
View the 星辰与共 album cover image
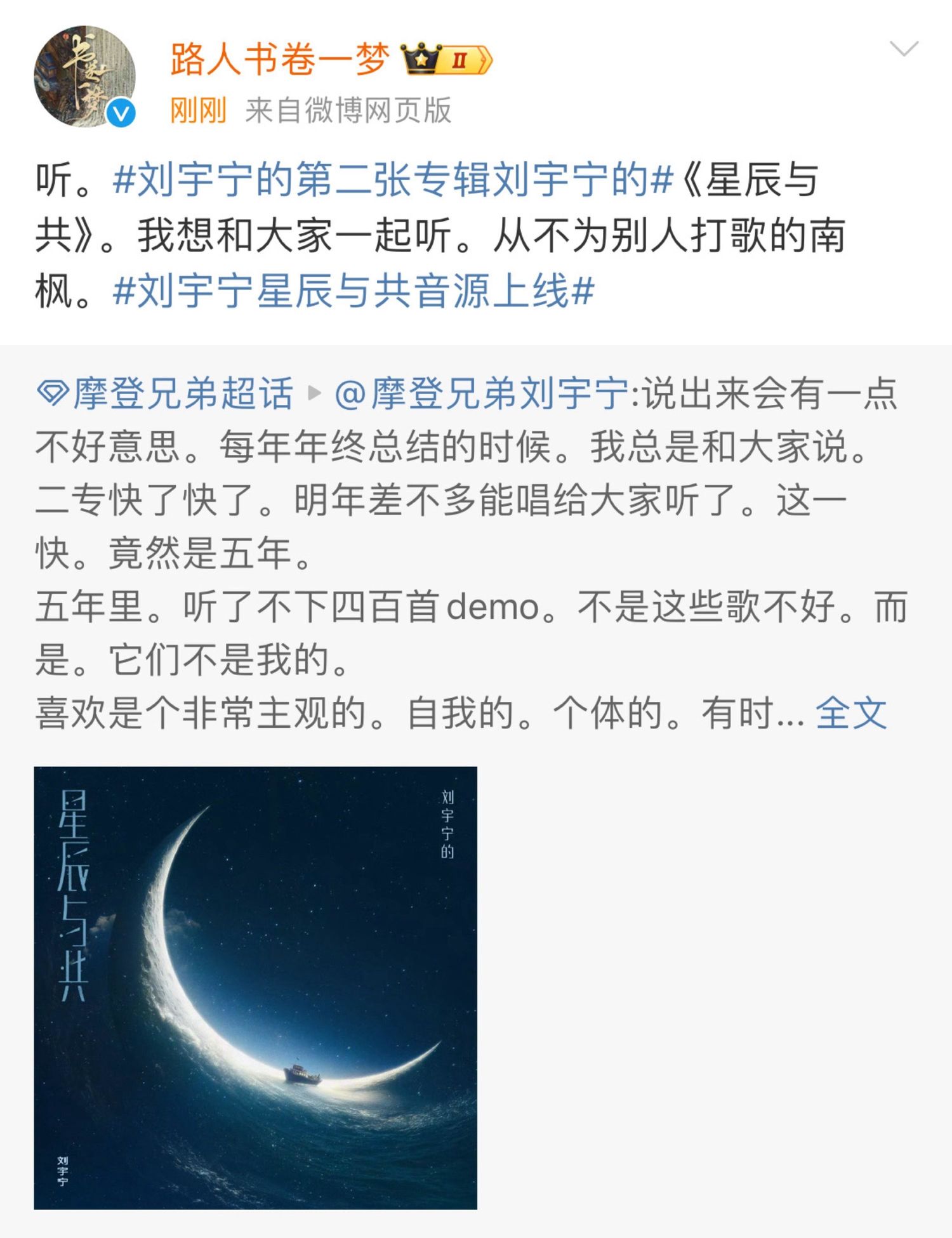coord(255,987)
